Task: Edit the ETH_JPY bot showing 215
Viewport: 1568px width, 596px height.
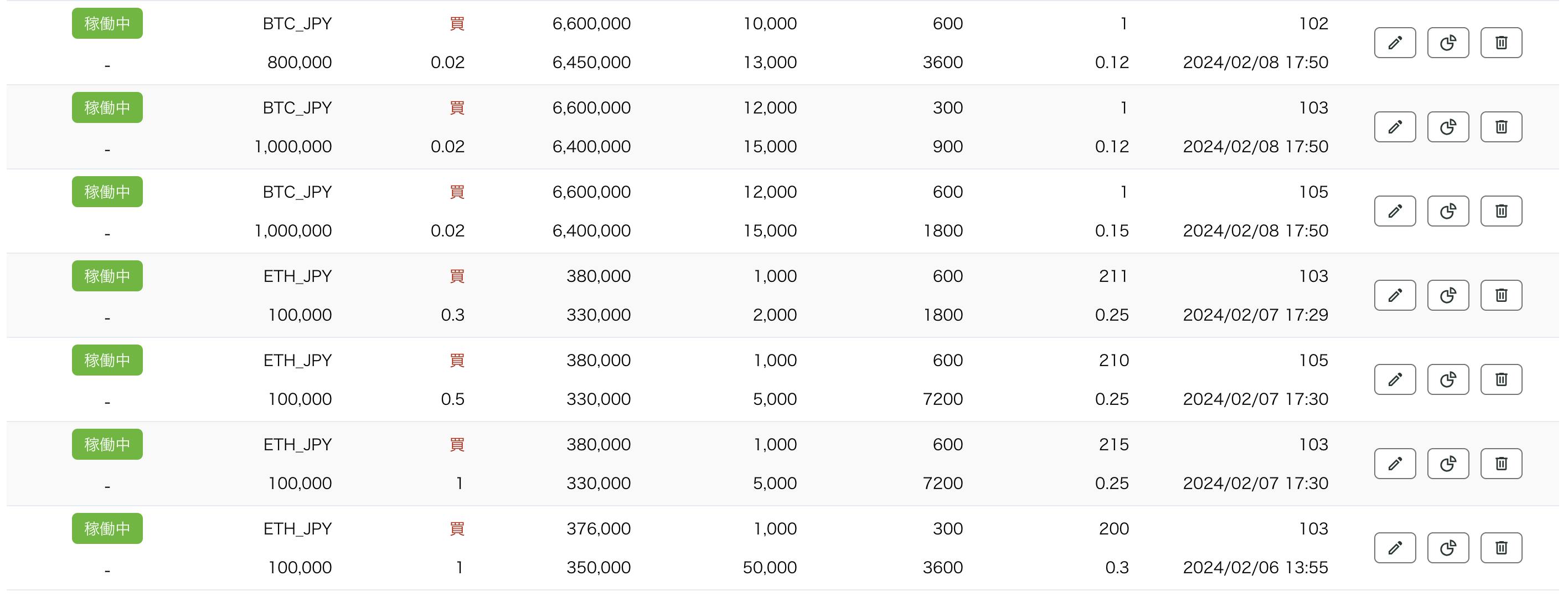Action: click(1395, 463)
